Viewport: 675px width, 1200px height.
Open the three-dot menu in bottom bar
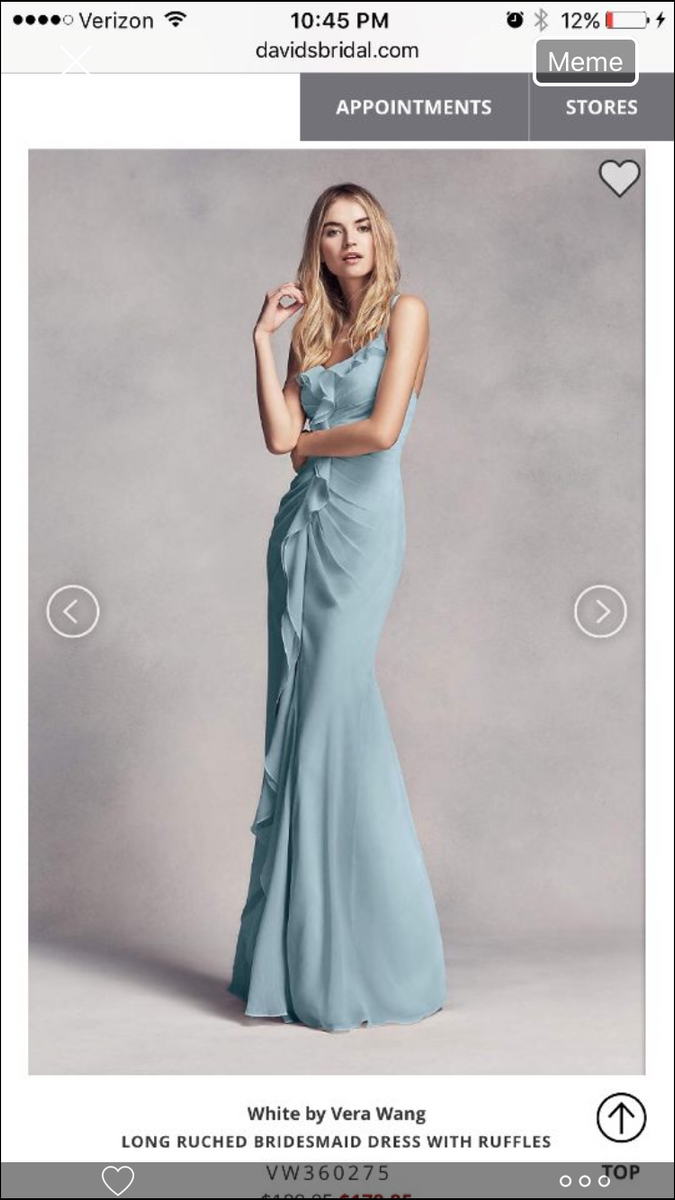click(577, 1181)
